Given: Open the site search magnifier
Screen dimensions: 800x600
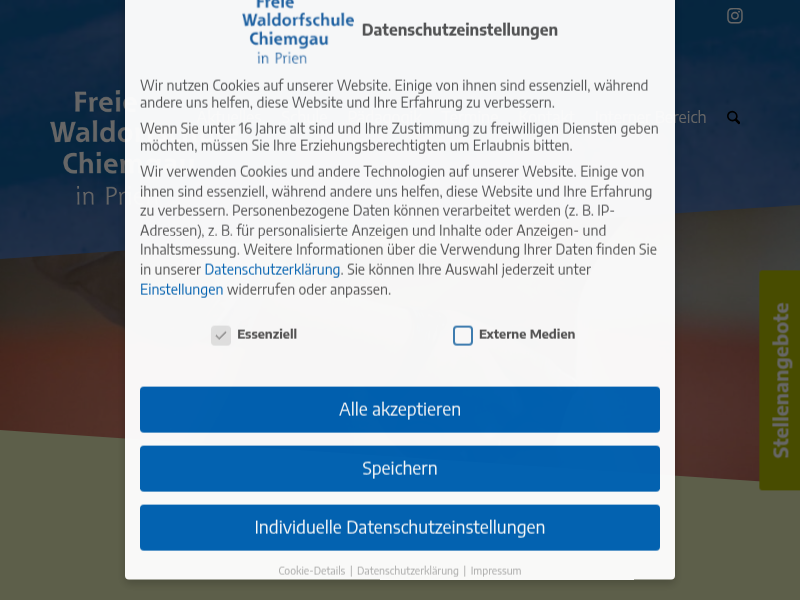Looking at the screenshot, I should (733, 118).
